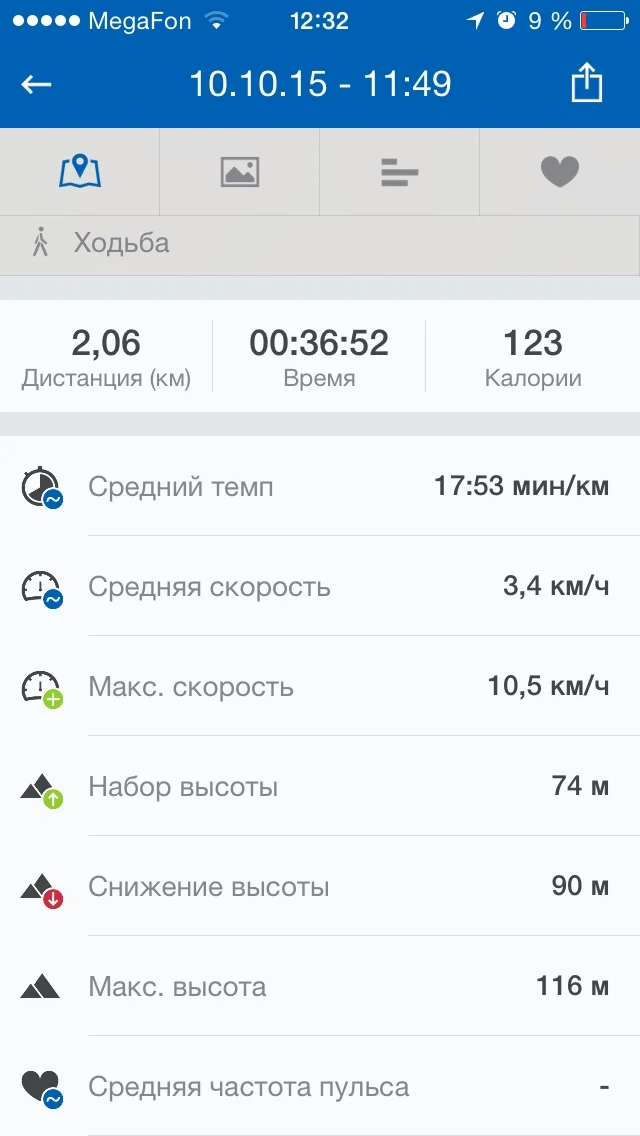Switch to the map tab

[80, 172]
